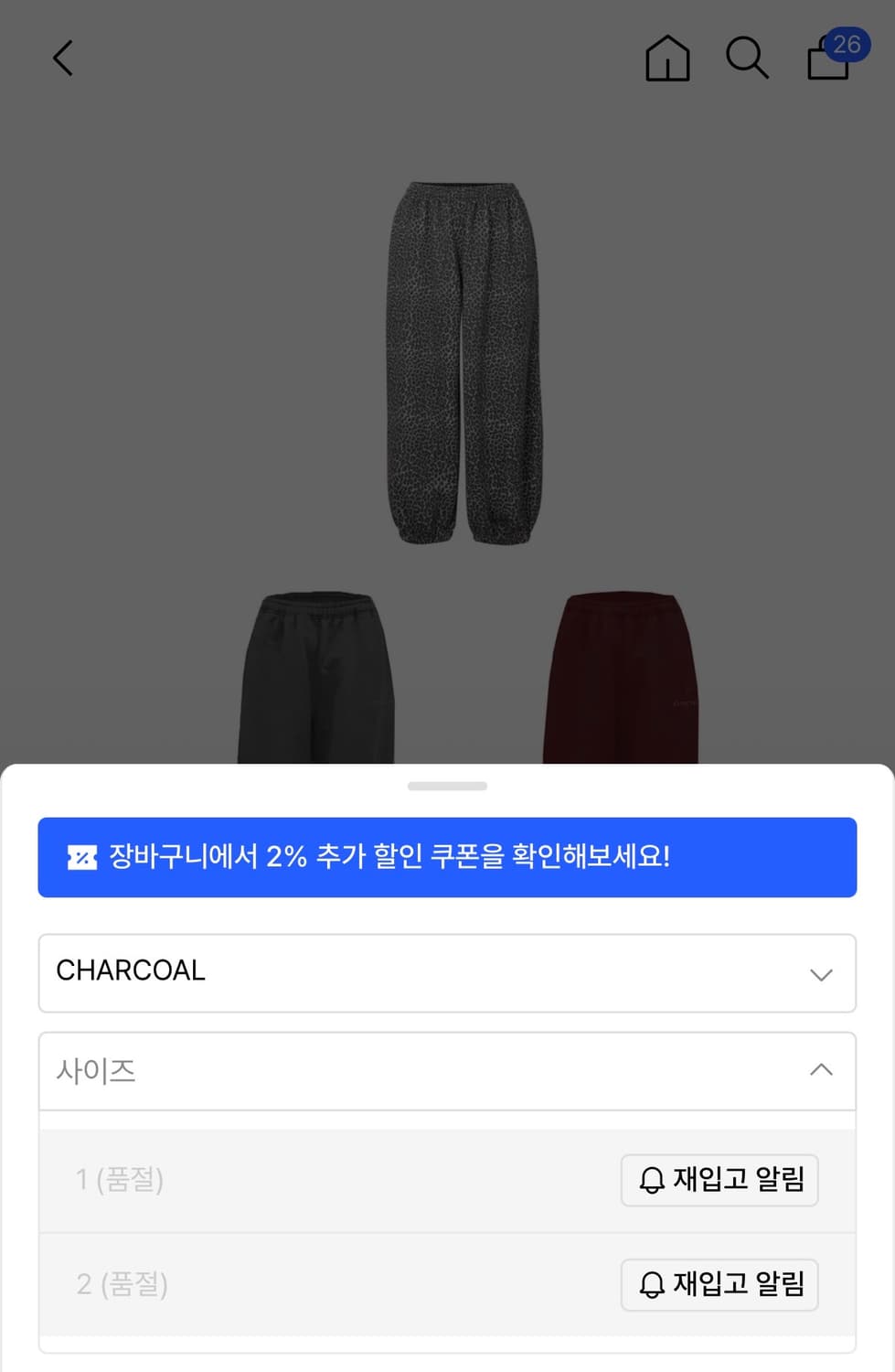Click the drag handle above the coupon banner
Viewport: 895px width, 1372px height.
click(x=447, y=785)
